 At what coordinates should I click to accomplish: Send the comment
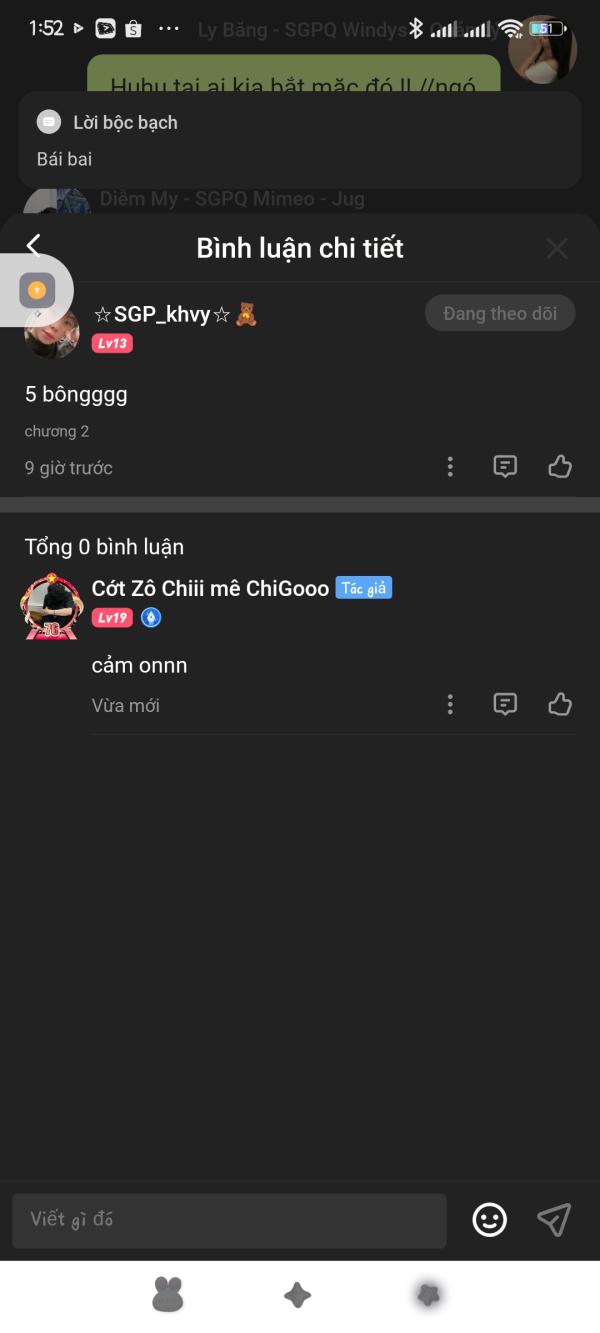click(x=554, y=1219)
